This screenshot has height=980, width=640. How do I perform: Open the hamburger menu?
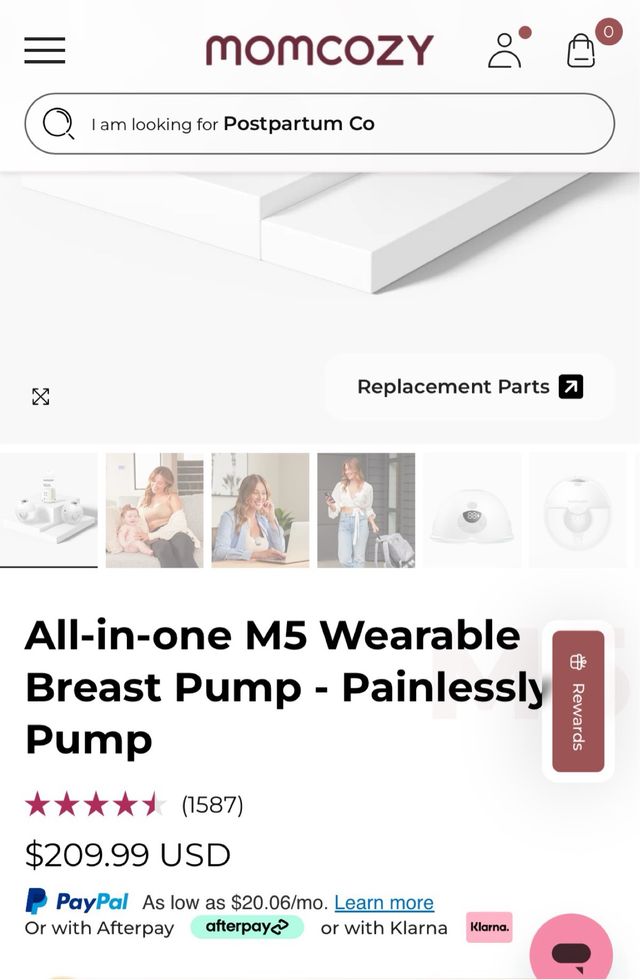coord(45,50)
